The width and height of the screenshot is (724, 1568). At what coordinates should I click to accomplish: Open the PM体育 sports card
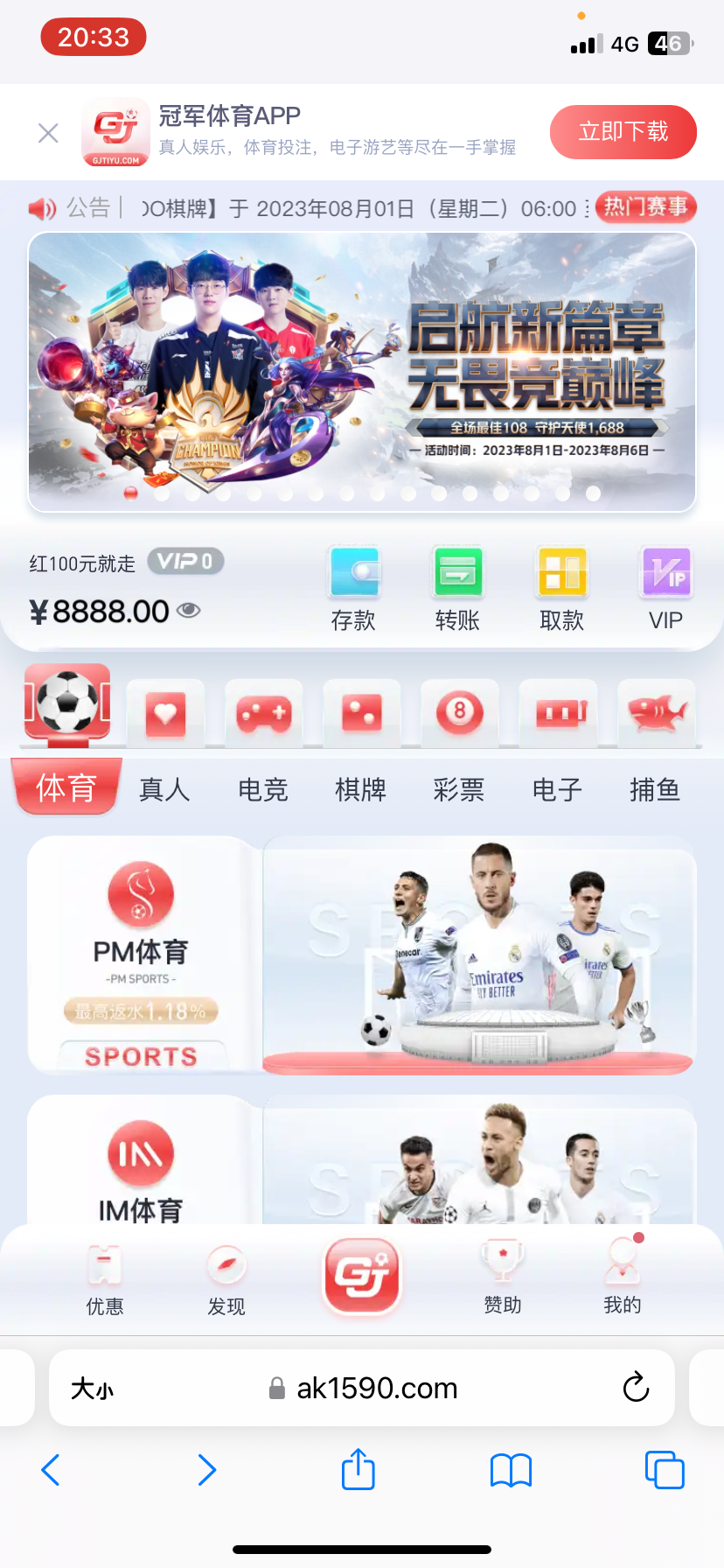tap(361, 955)
